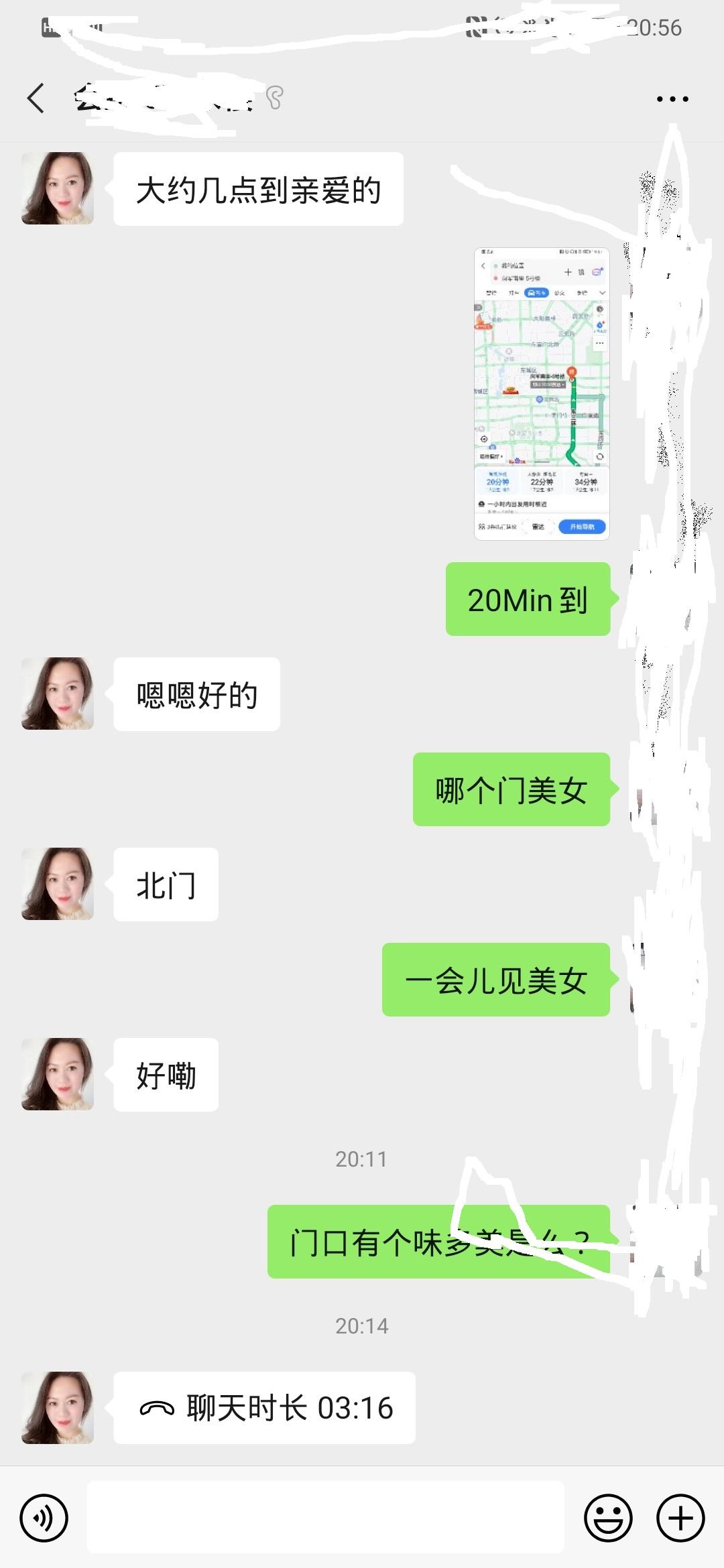Tap the back arrow to leave the chat

(x=35, y=99)
